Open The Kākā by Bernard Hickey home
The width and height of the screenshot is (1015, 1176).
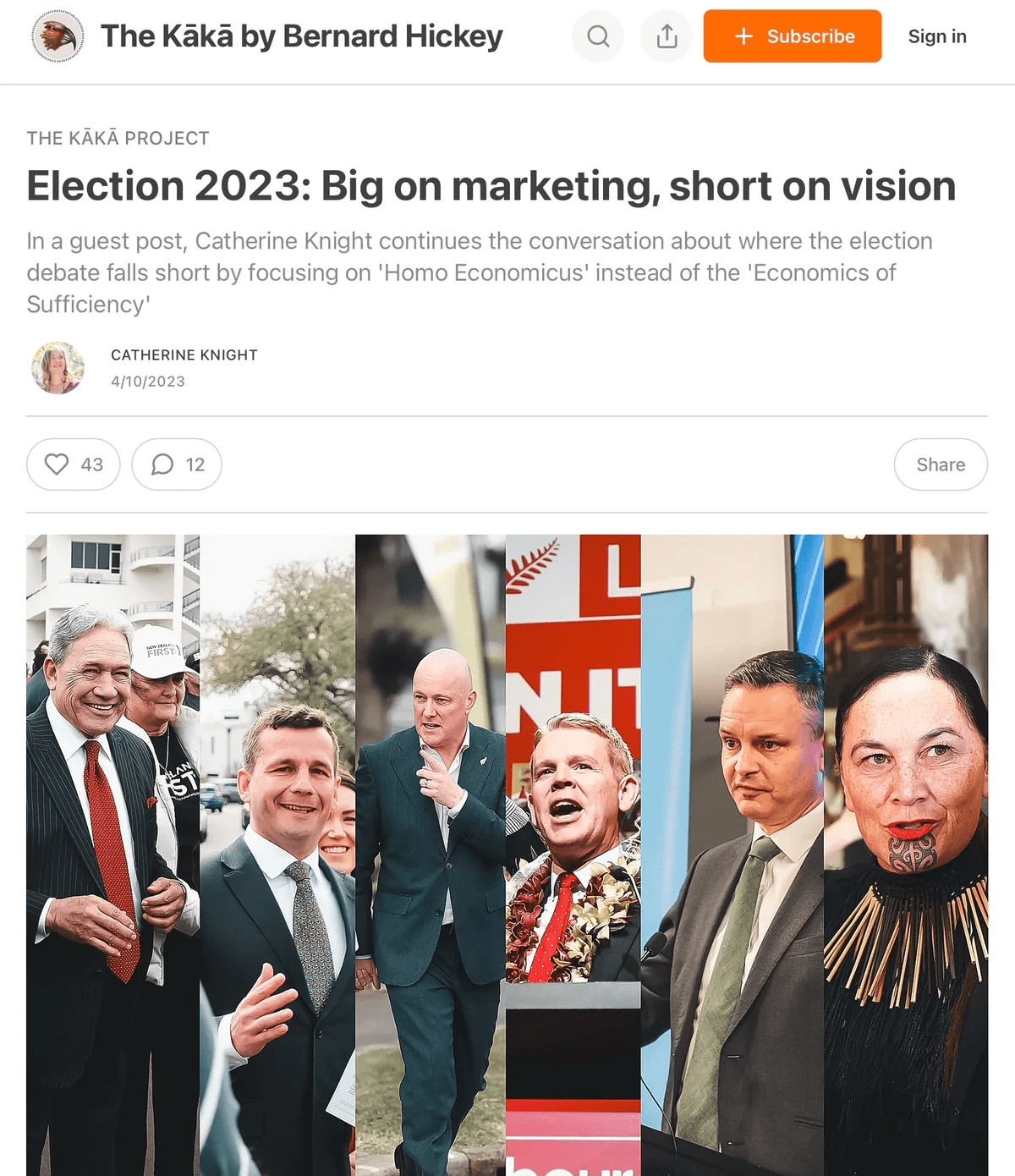click(x=301, y=36)
